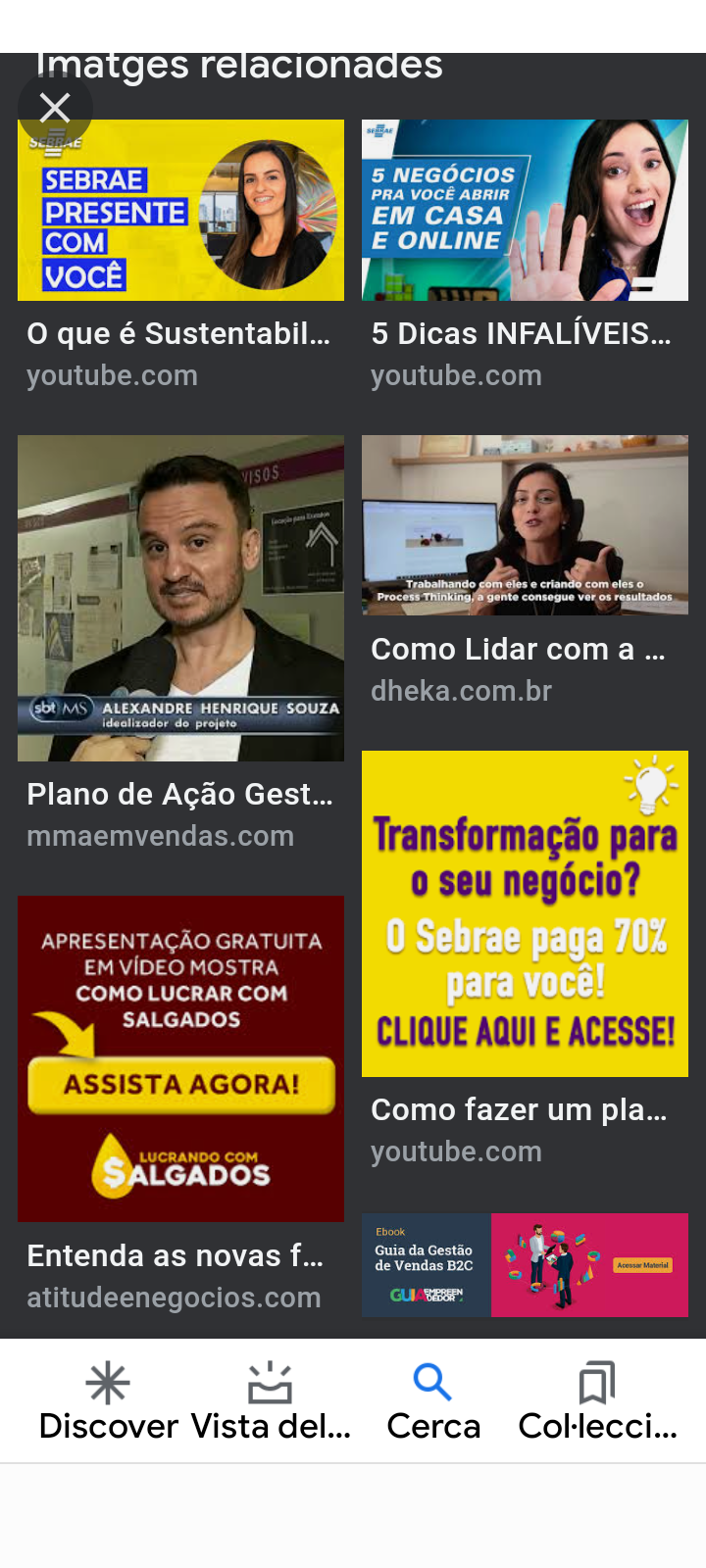Close the related images viewer
706x1568 pixels.
click(55, 108)
